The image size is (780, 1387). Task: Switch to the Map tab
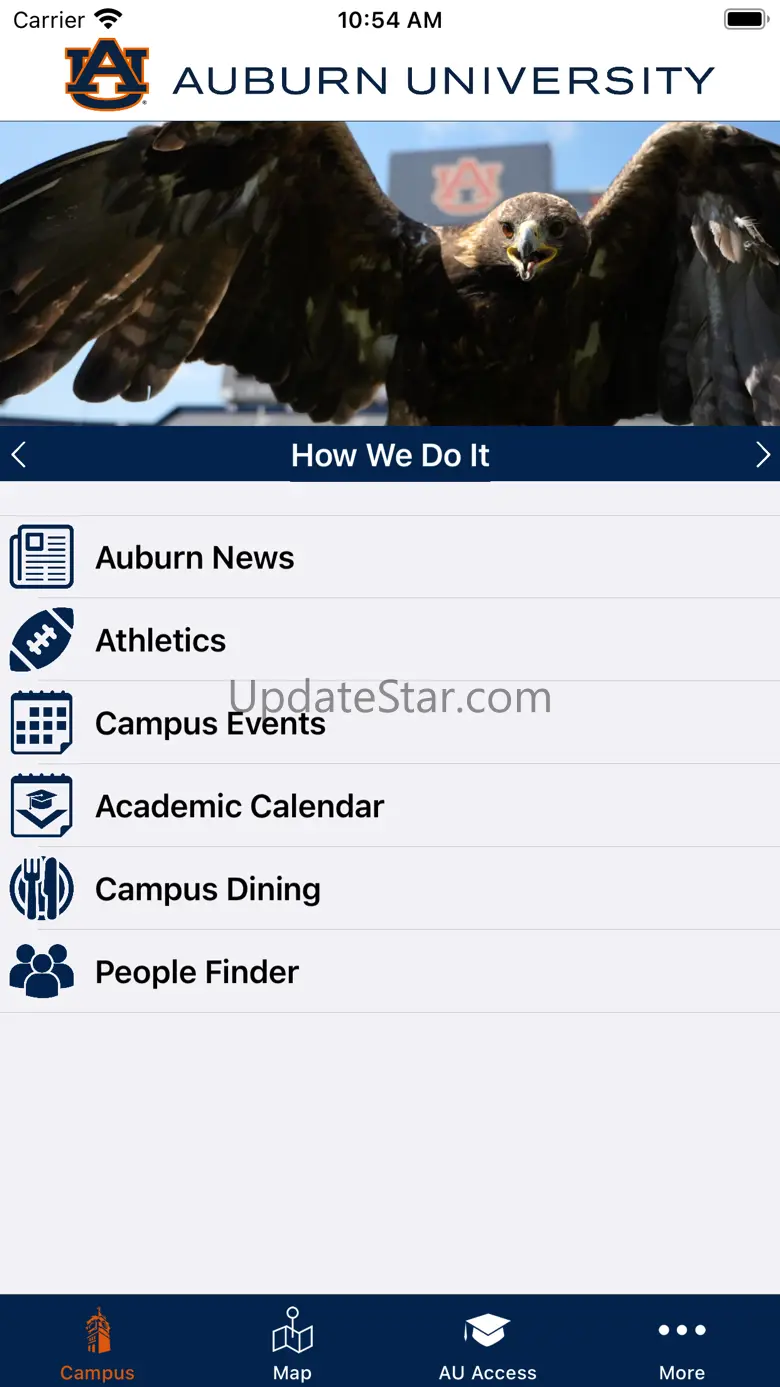click(x=292, y=1343)
